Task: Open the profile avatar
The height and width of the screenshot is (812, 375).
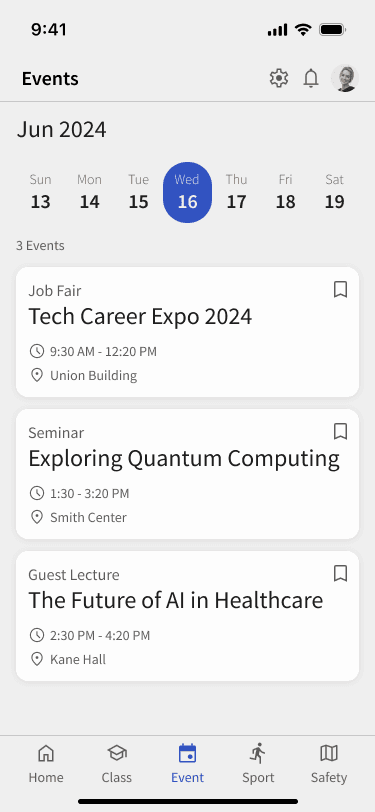Action: click(345, 79)
